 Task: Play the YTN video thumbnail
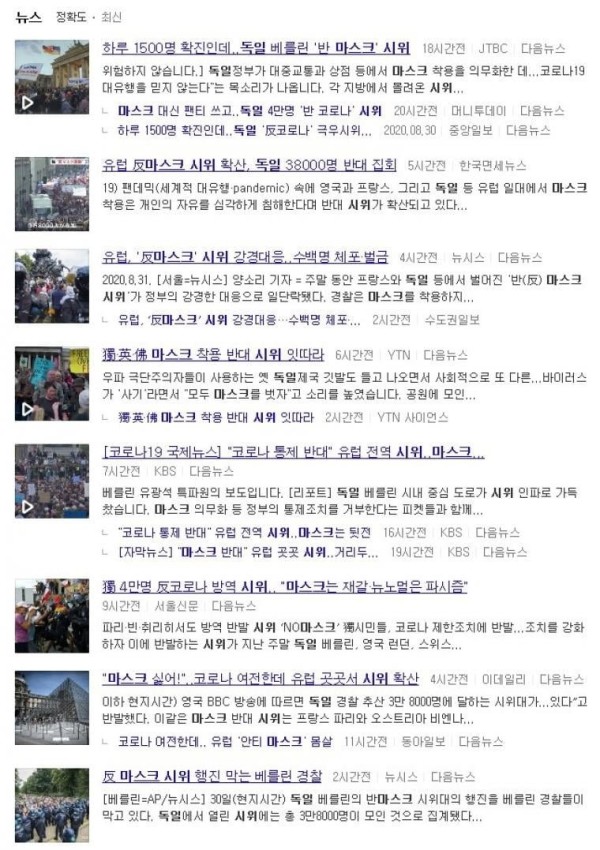click(52, 383)
